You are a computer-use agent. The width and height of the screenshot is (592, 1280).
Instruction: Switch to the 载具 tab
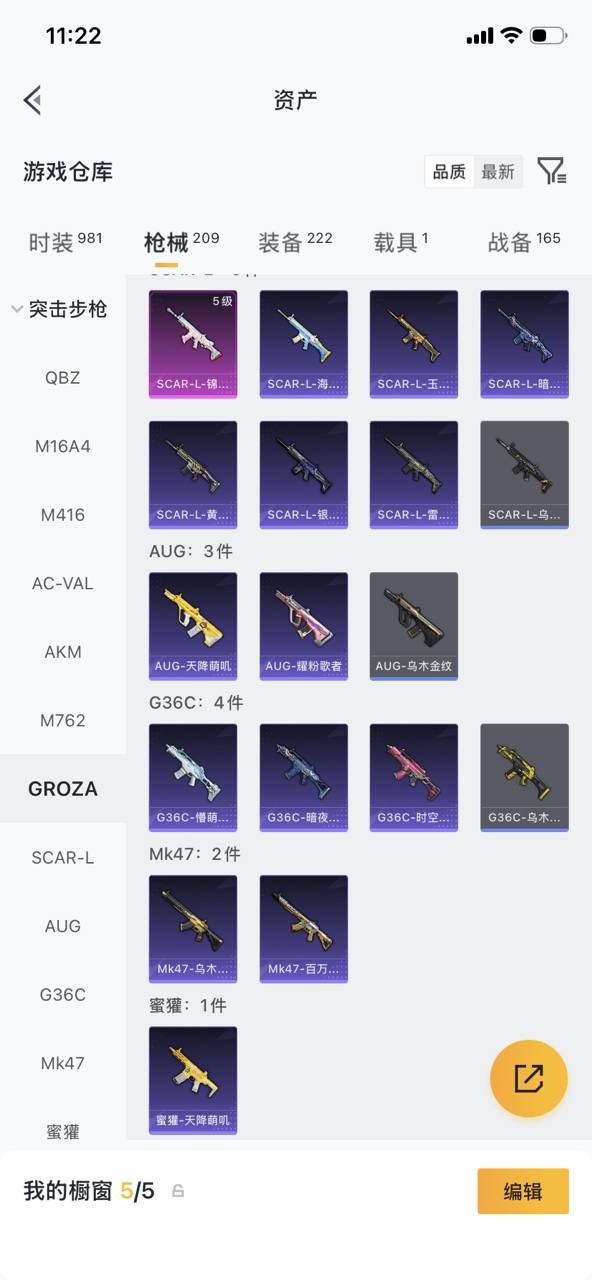[x=401, y=241]
